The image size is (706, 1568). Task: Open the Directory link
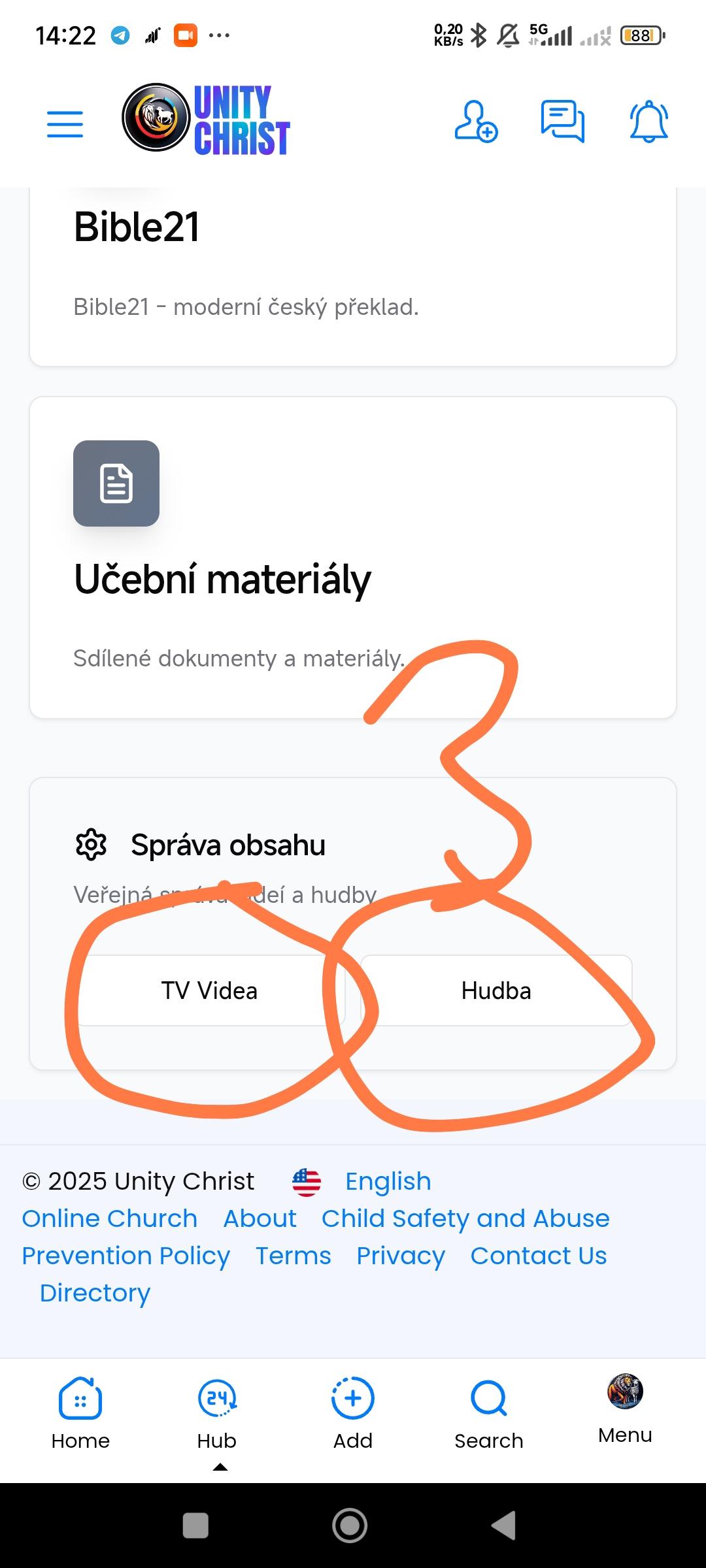tap(95, 1293)
